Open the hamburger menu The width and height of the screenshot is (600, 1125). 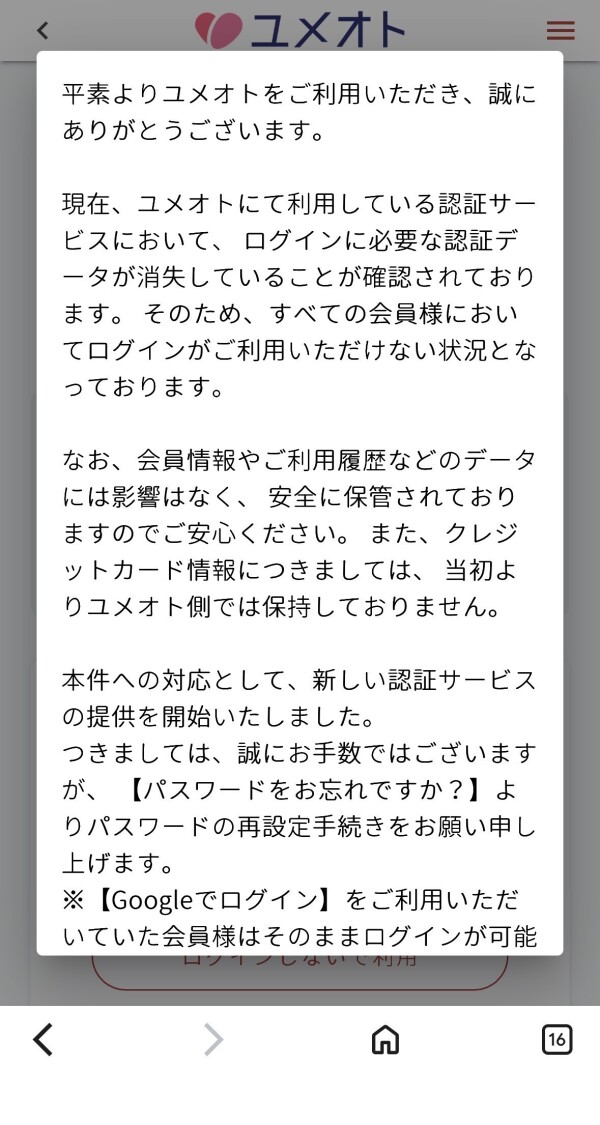[561, 30]
